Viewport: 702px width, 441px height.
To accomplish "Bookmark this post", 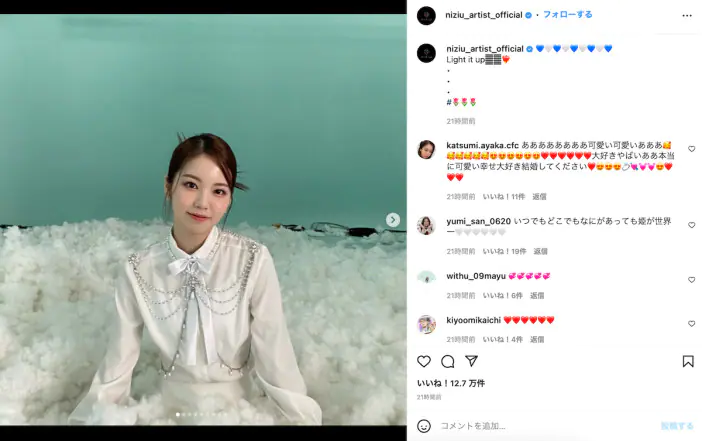I will click(688, 361).
